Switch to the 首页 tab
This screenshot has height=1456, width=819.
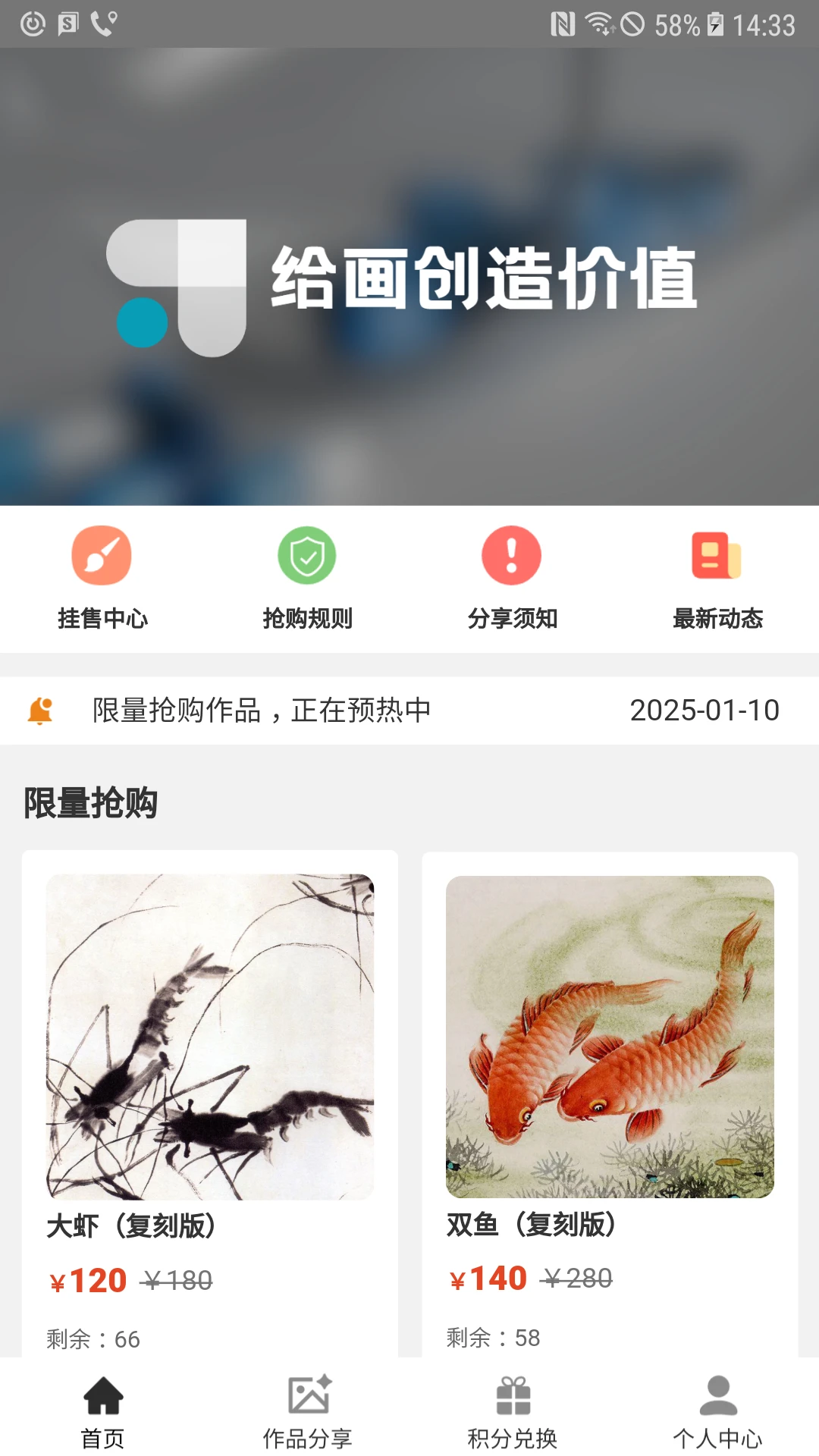[x=102, y=1410]
